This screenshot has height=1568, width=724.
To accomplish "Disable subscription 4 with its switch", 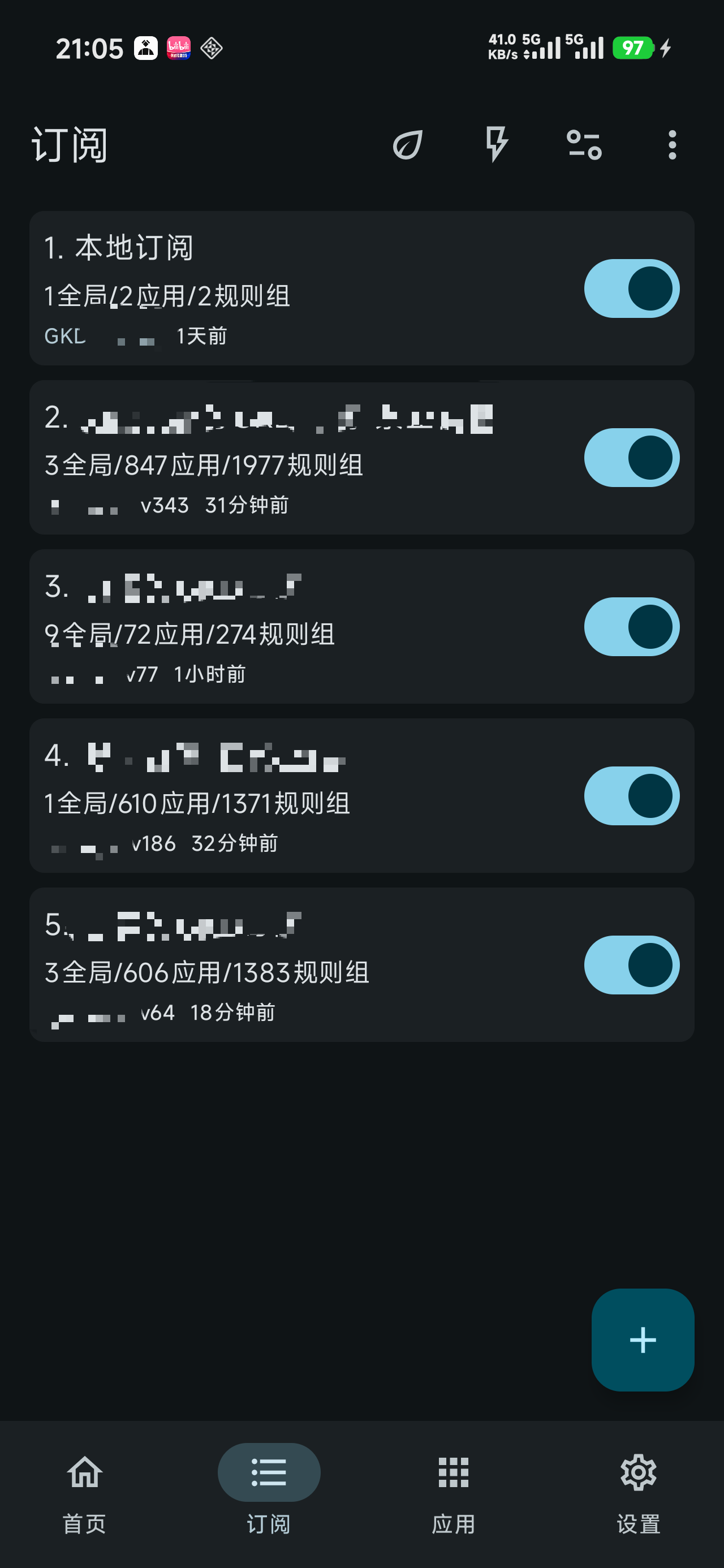I will click(x=631, y=795).
